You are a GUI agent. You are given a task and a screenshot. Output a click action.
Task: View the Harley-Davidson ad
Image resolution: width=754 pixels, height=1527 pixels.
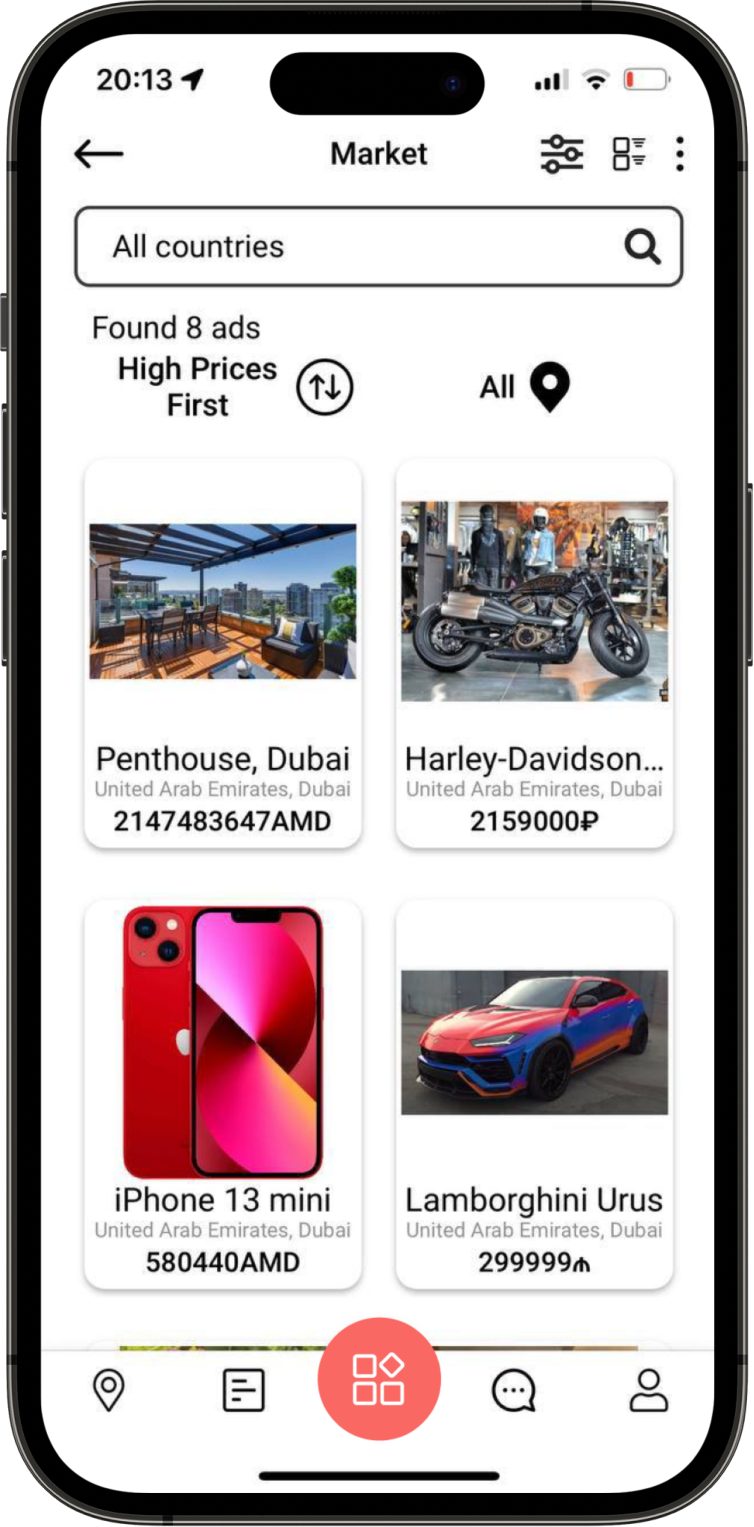pos(534,653)
